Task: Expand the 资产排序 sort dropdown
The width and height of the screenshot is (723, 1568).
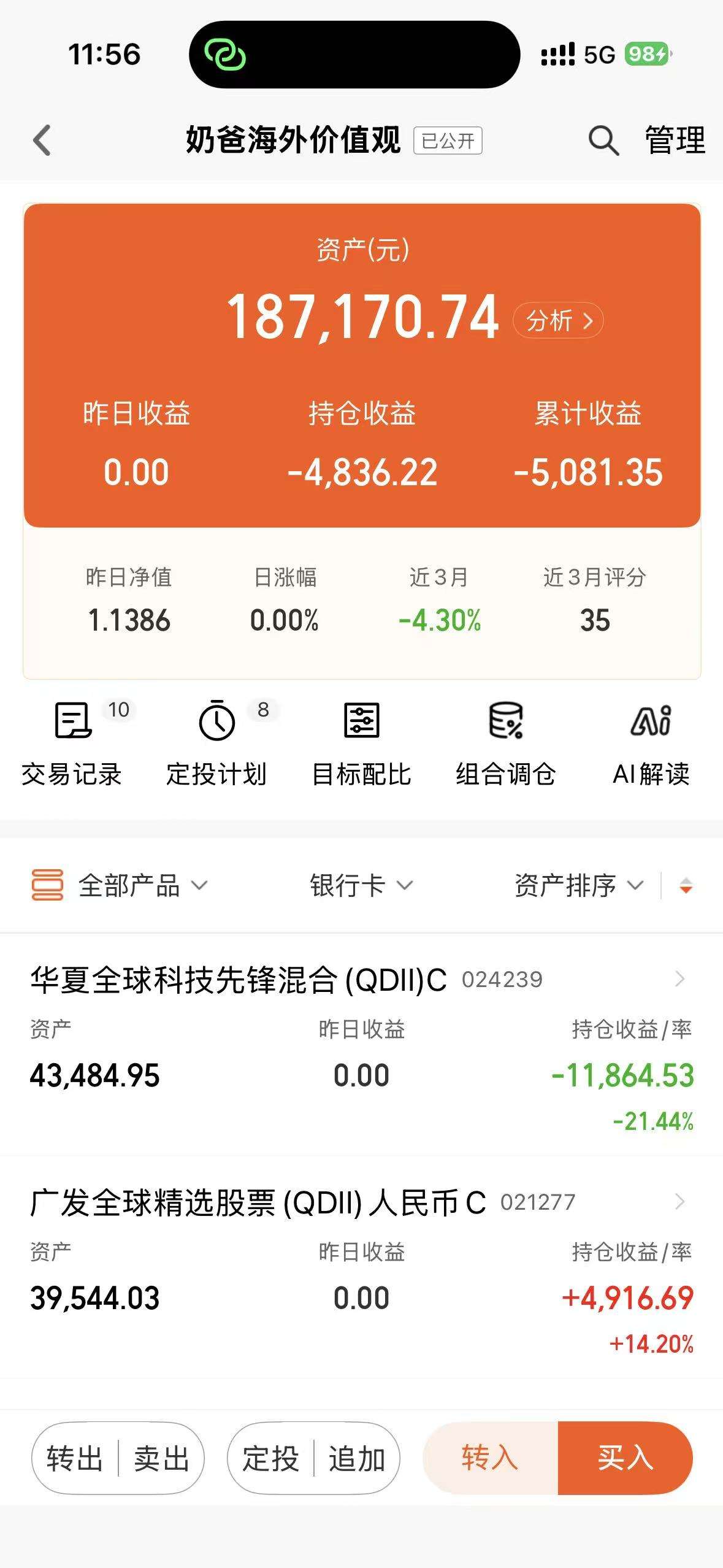Action: pyautogui.click(x=579, y=885)
